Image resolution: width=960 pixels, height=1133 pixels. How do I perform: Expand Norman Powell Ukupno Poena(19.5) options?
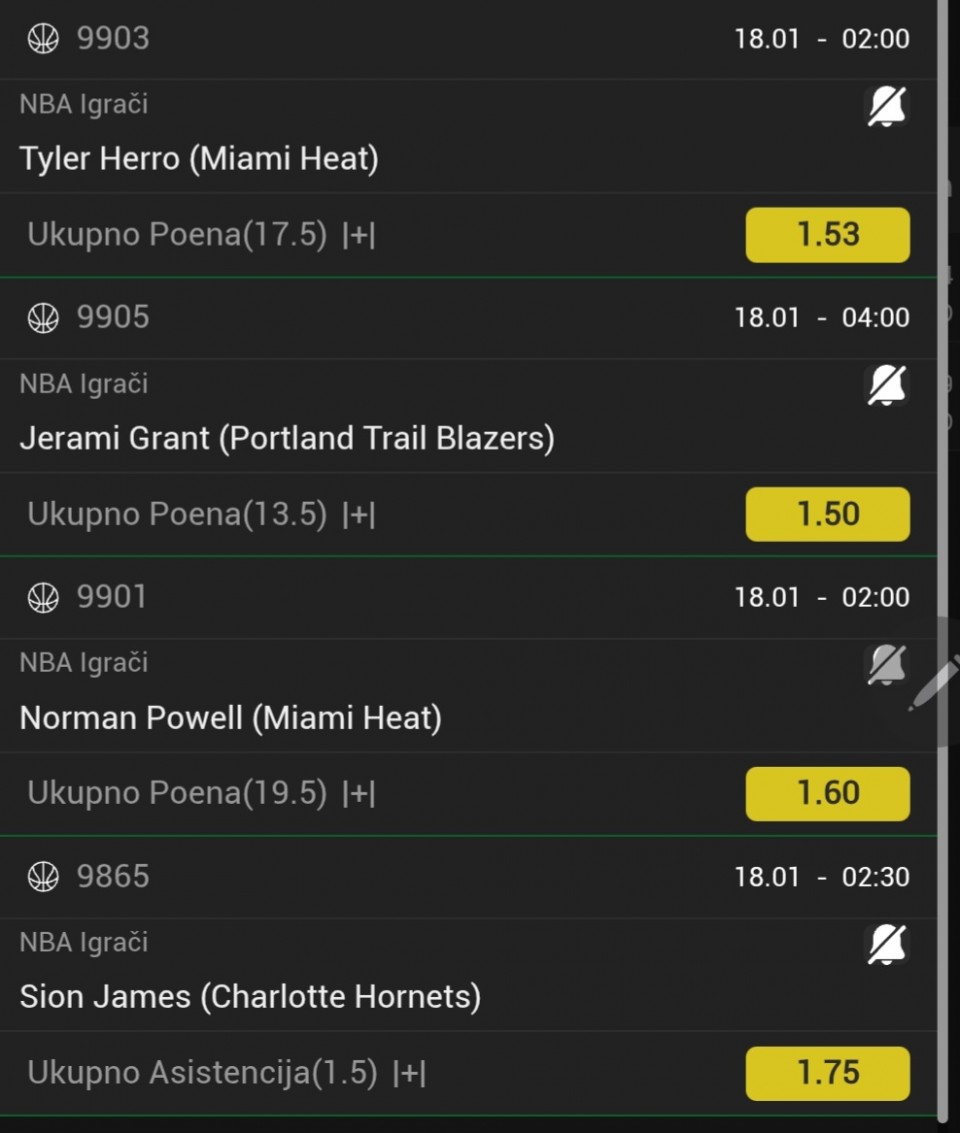(x=359, y=794)
